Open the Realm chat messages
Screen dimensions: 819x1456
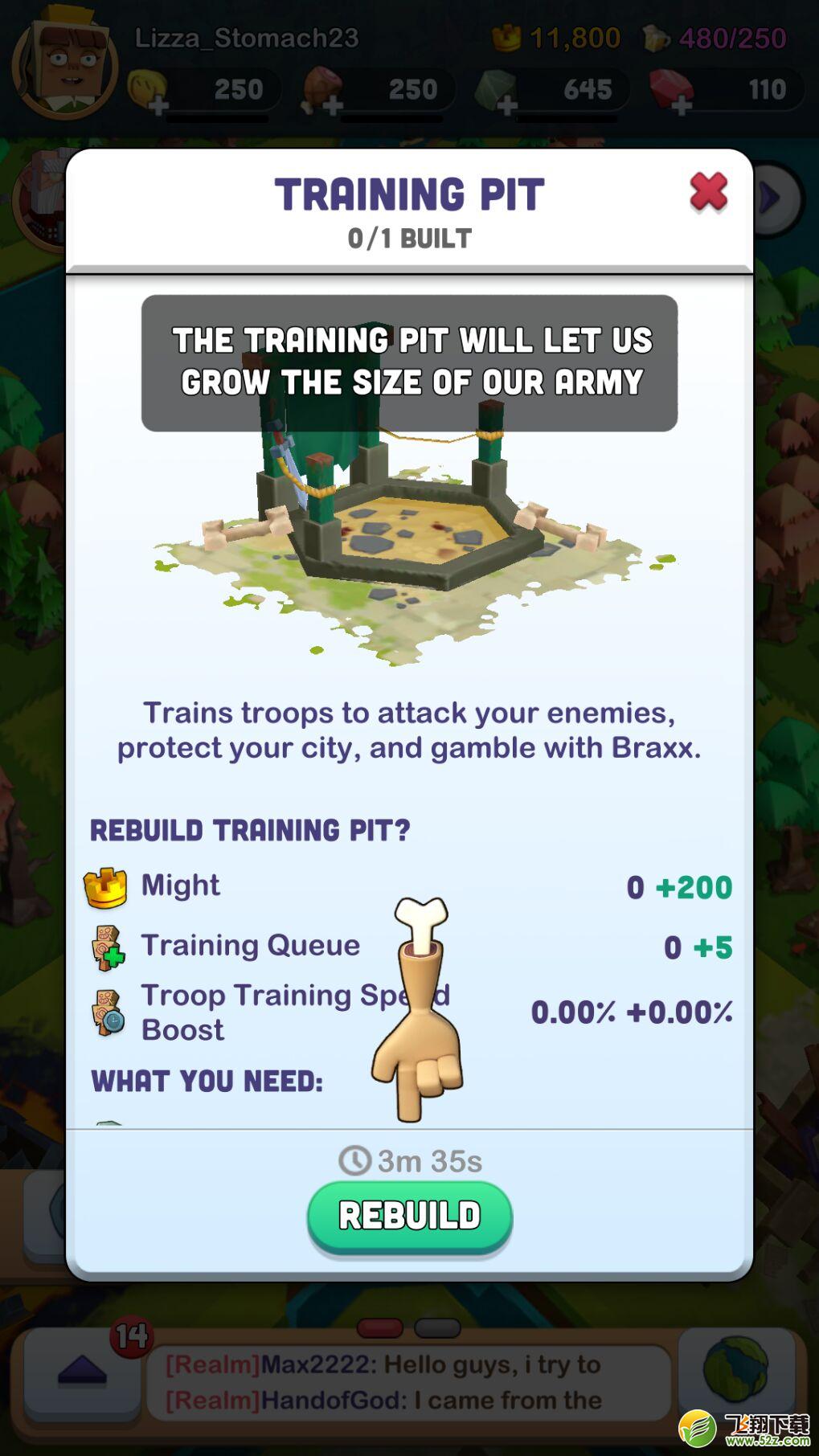click(408, 1383)
